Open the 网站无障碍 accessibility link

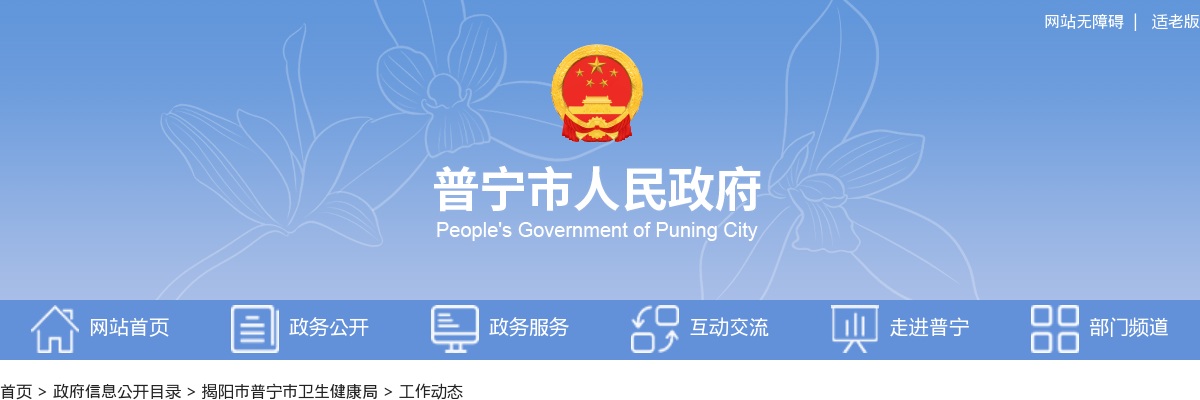tap(1083, 22)
